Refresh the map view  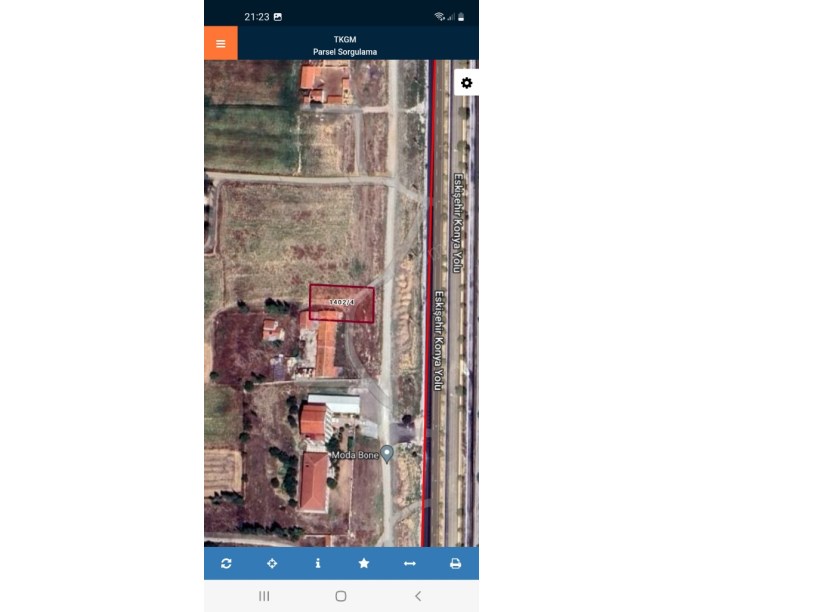(226, 564)
